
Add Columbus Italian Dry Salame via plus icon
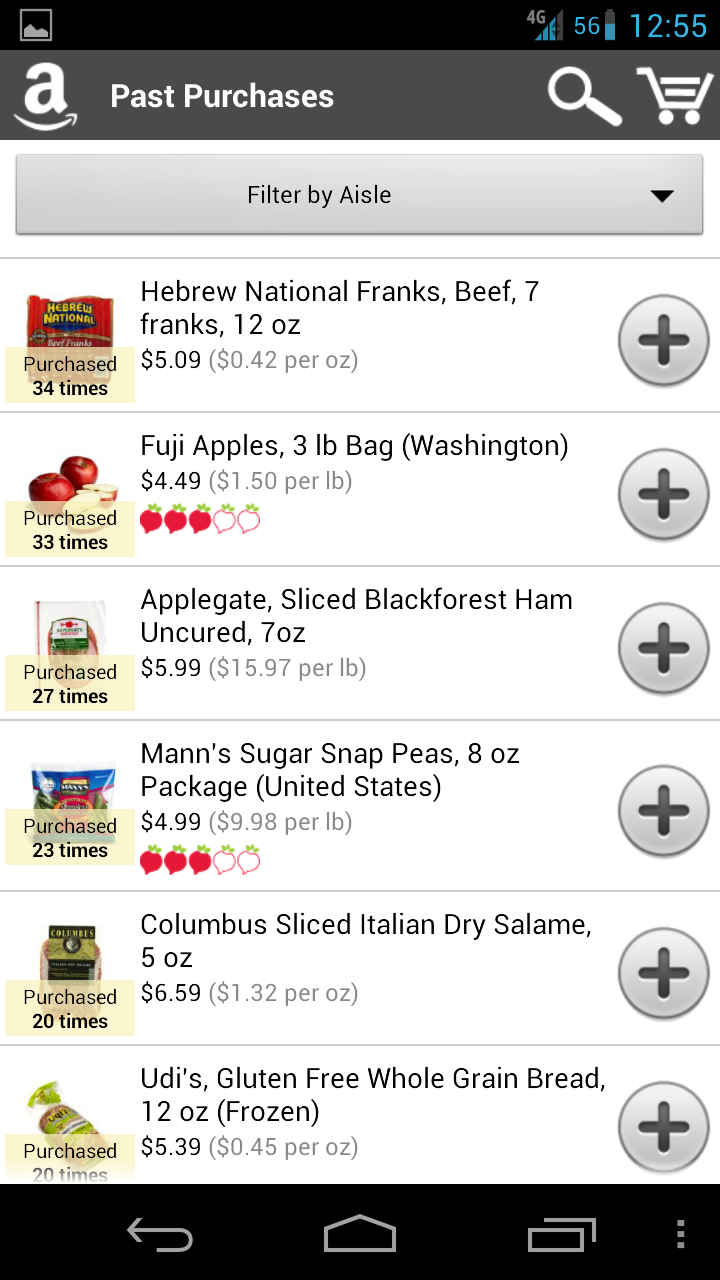[x=663, y=973]
